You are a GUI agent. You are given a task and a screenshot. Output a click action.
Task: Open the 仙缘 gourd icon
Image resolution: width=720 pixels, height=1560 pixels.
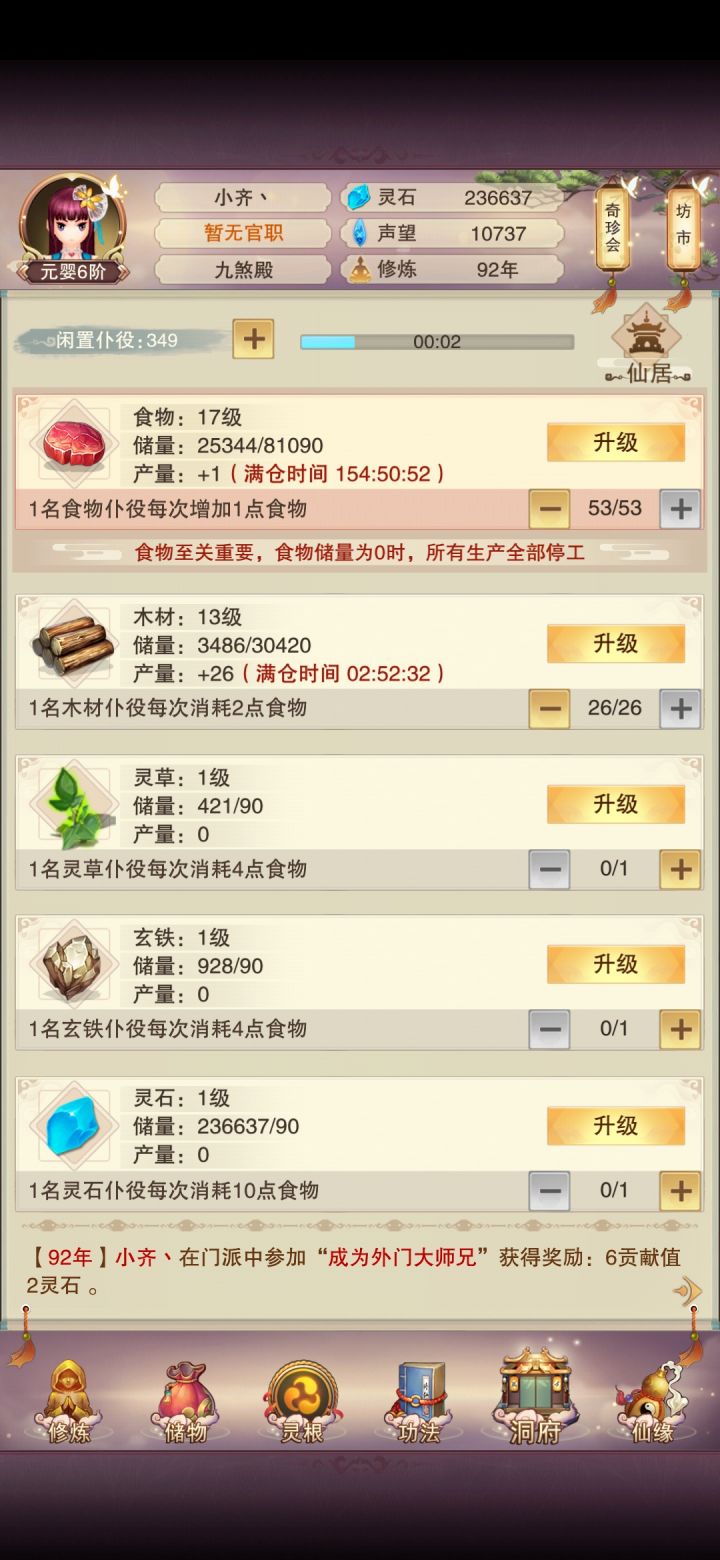click(652, 1400)
